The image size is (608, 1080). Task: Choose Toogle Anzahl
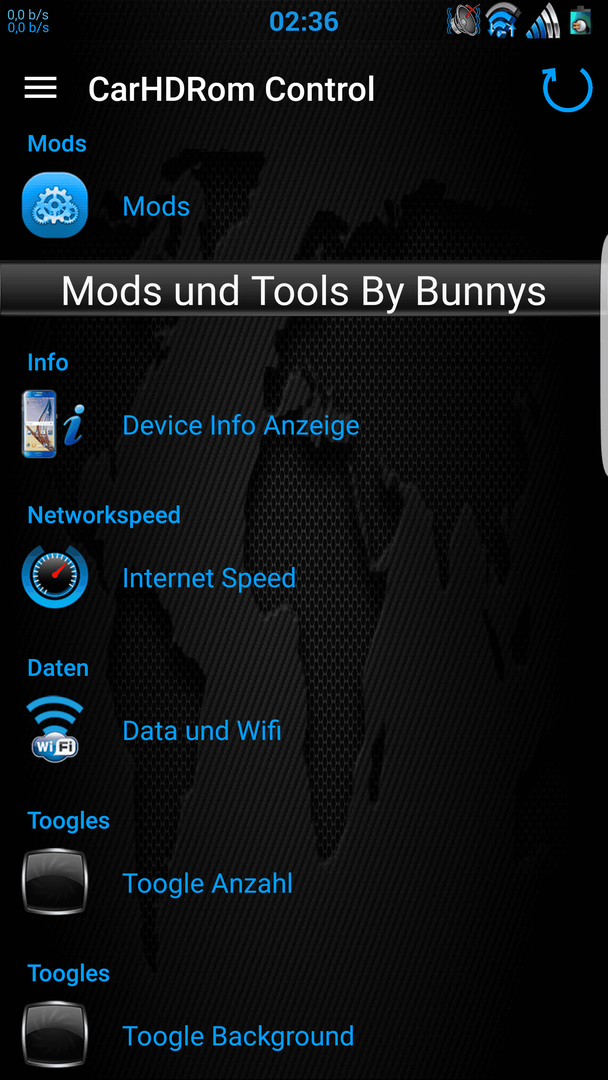(x=207, y=884)
